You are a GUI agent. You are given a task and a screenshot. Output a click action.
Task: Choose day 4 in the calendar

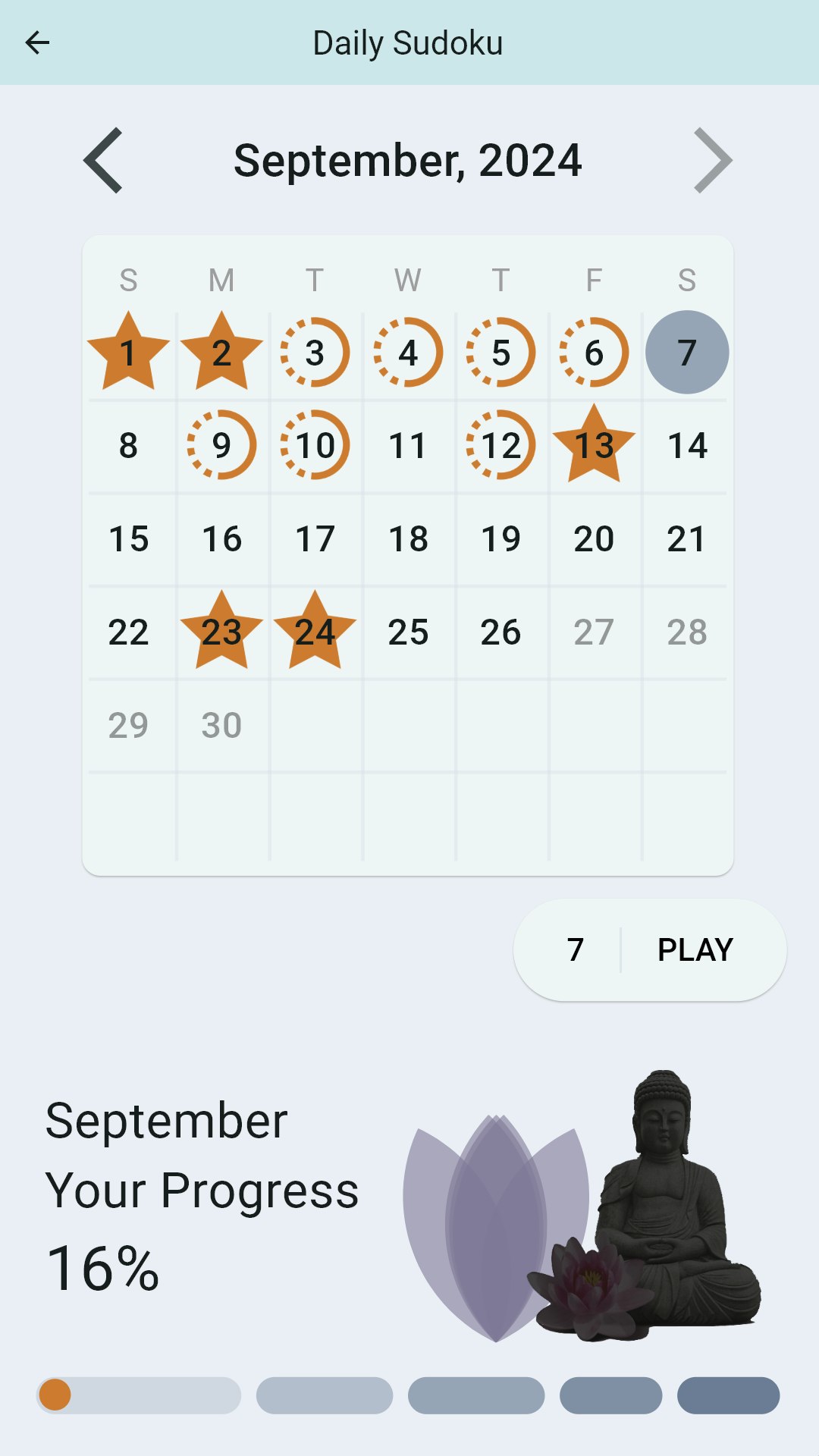coord(408,353)
